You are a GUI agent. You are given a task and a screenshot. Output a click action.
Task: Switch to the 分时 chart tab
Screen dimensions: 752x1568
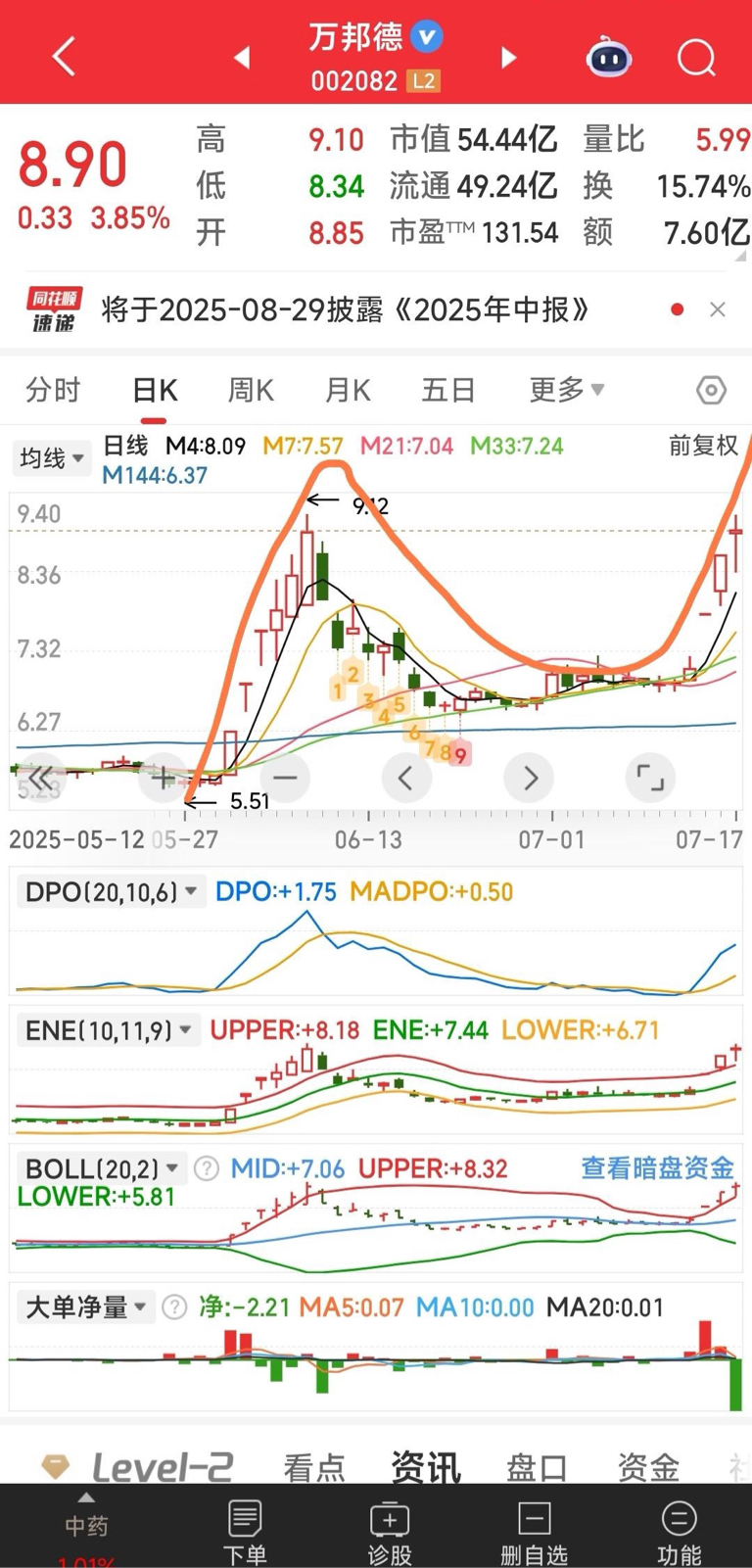point(53,390)
